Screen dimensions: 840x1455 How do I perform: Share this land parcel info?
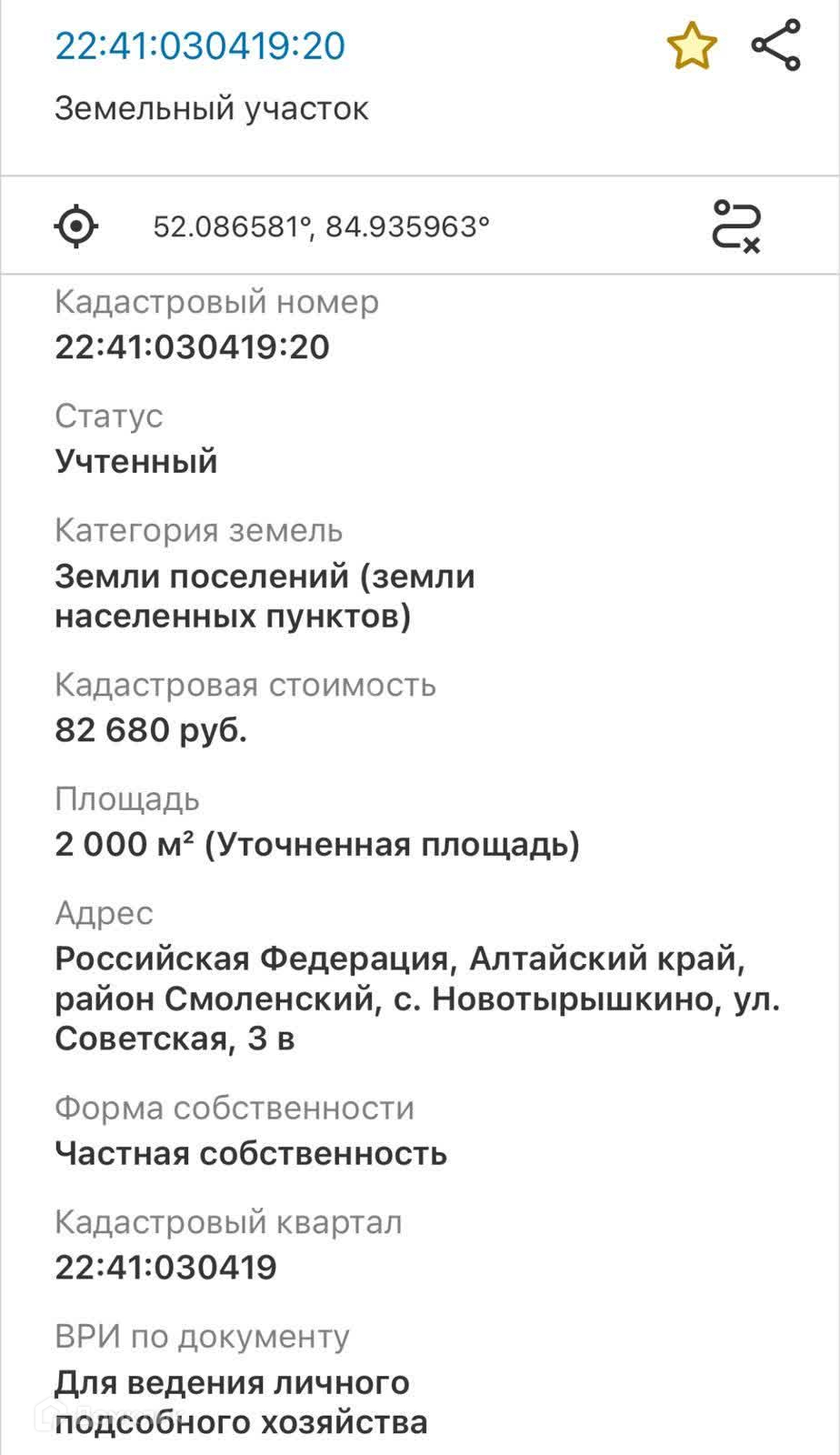point(775,45)
